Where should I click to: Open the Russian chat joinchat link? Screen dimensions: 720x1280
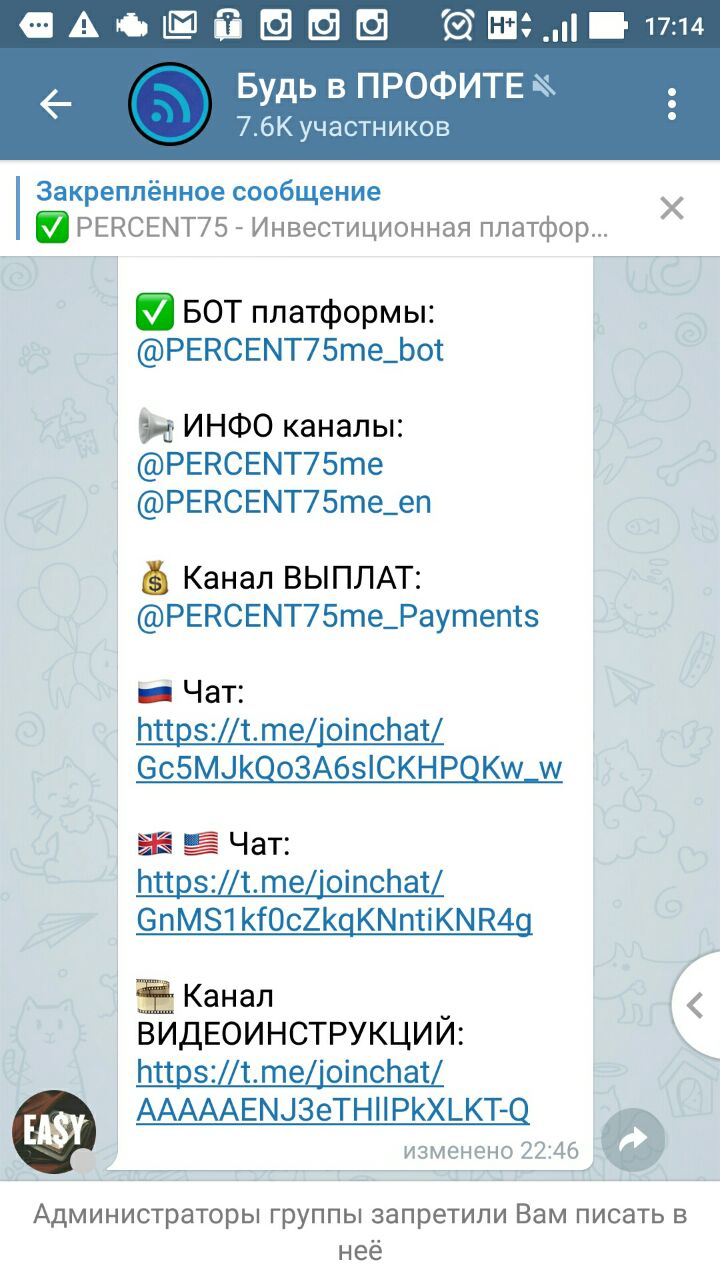coord(349,749)
